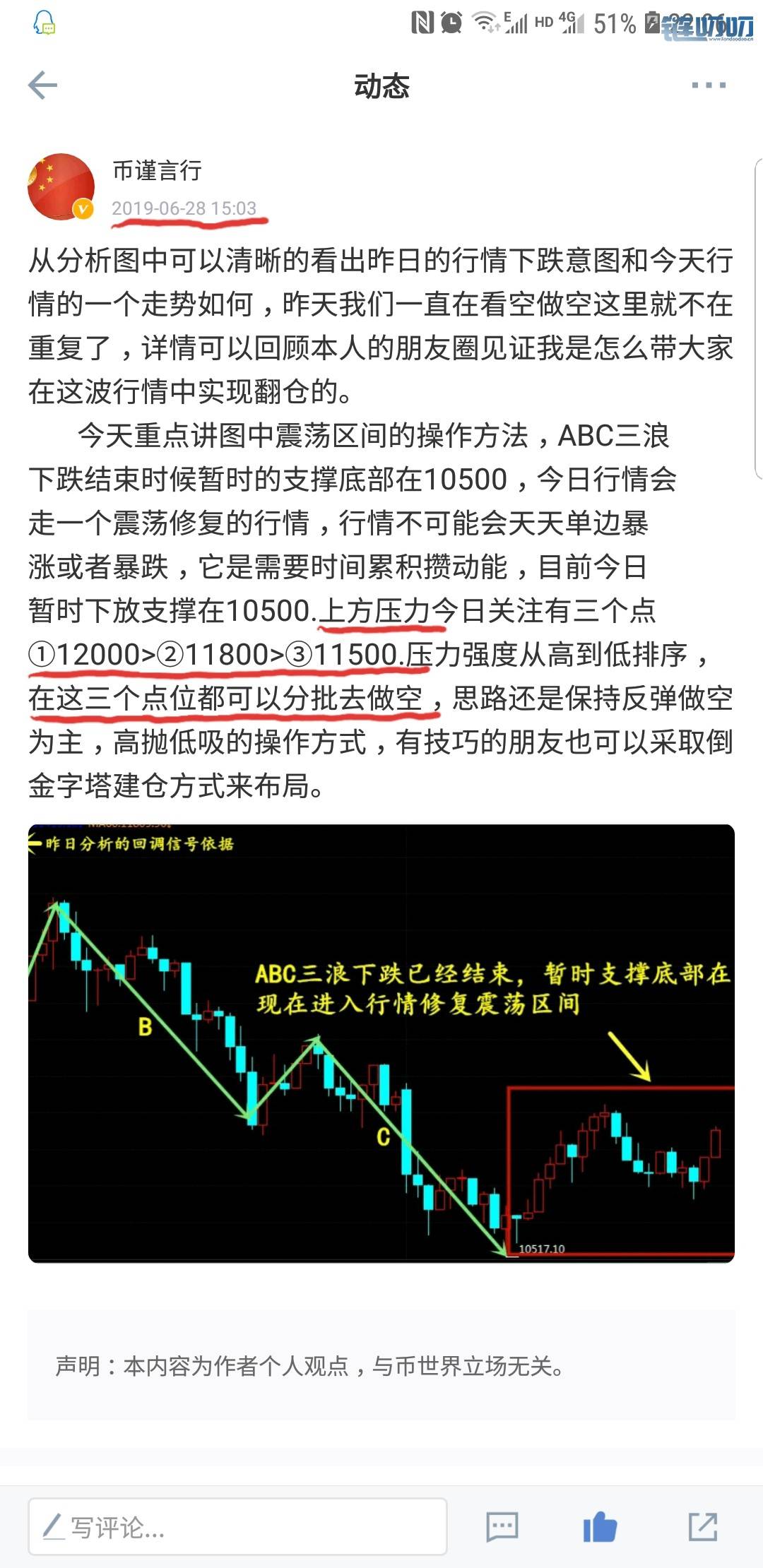Viewport: 763px width, 1568px height.
Task: Share this post via share icon
Action: tap(703, 1527)
